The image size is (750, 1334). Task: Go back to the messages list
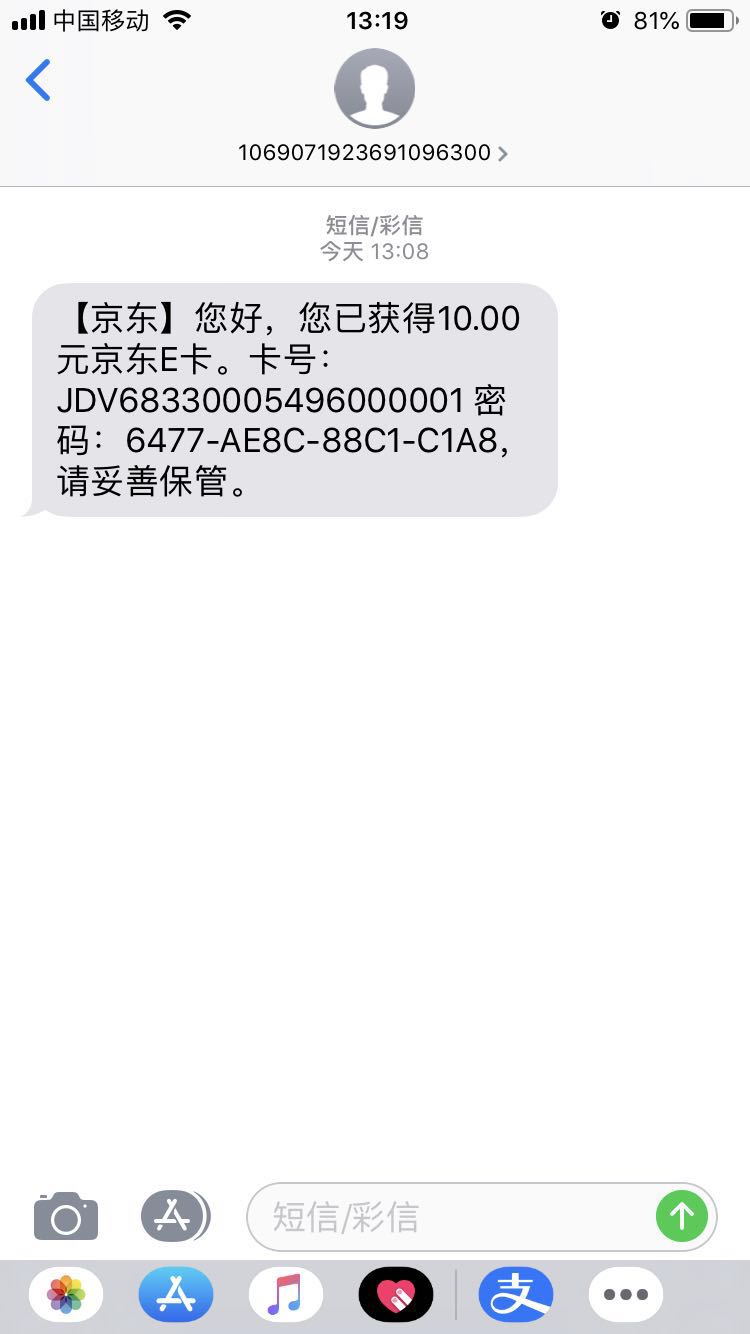(x=38, y=81)
